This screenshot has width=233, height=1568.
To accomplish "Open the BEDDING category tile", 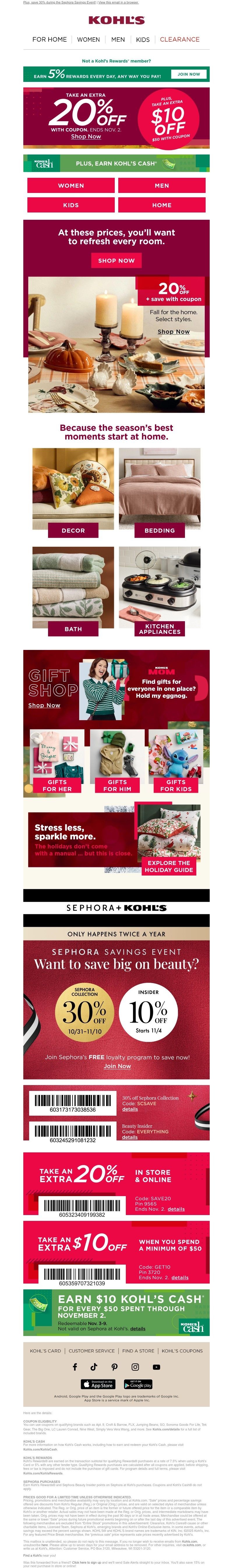I will 159,530.
